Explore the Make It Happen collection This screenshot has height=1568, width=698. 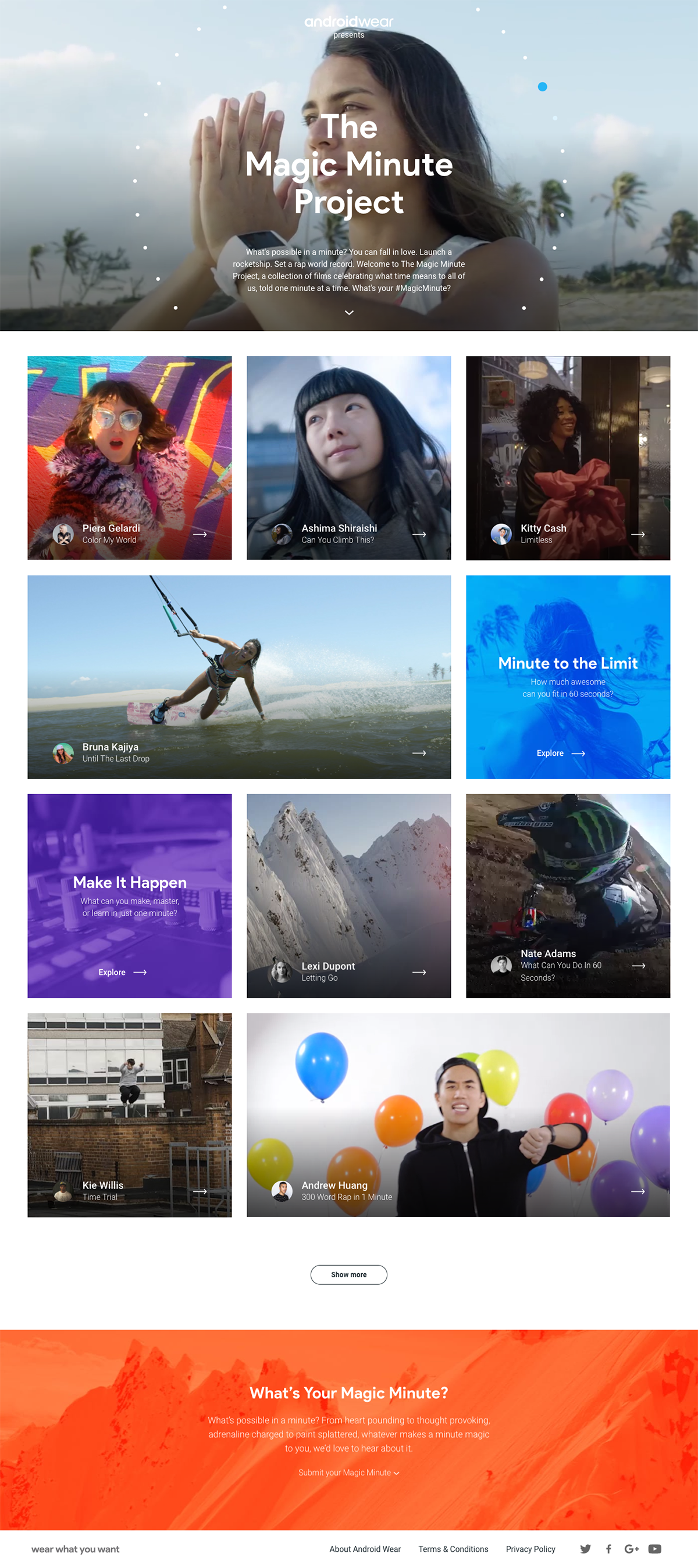(x=122, y=972)
